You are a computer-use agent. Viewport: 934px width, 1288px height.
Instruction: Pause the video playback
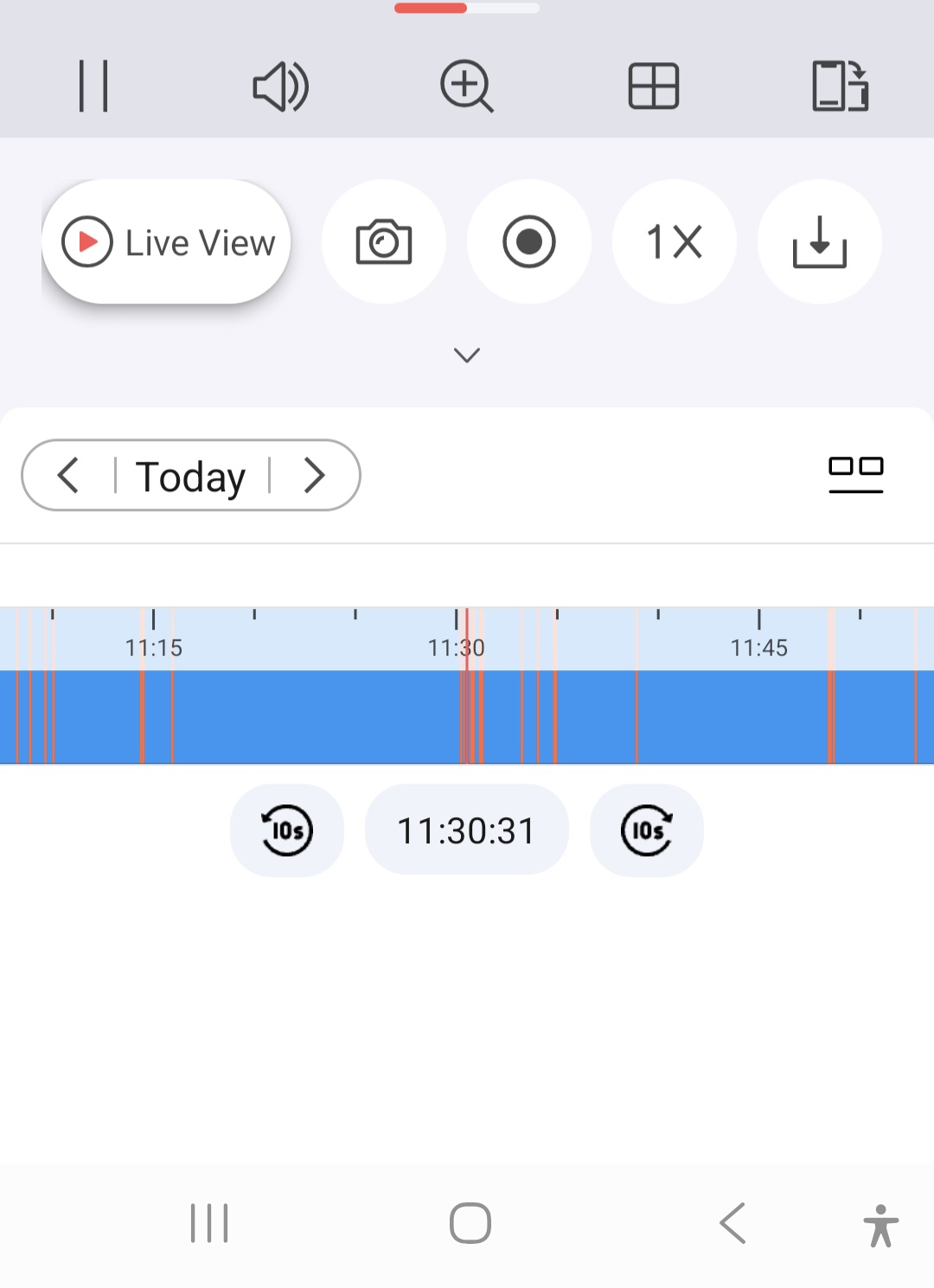[x=93, y=86]
